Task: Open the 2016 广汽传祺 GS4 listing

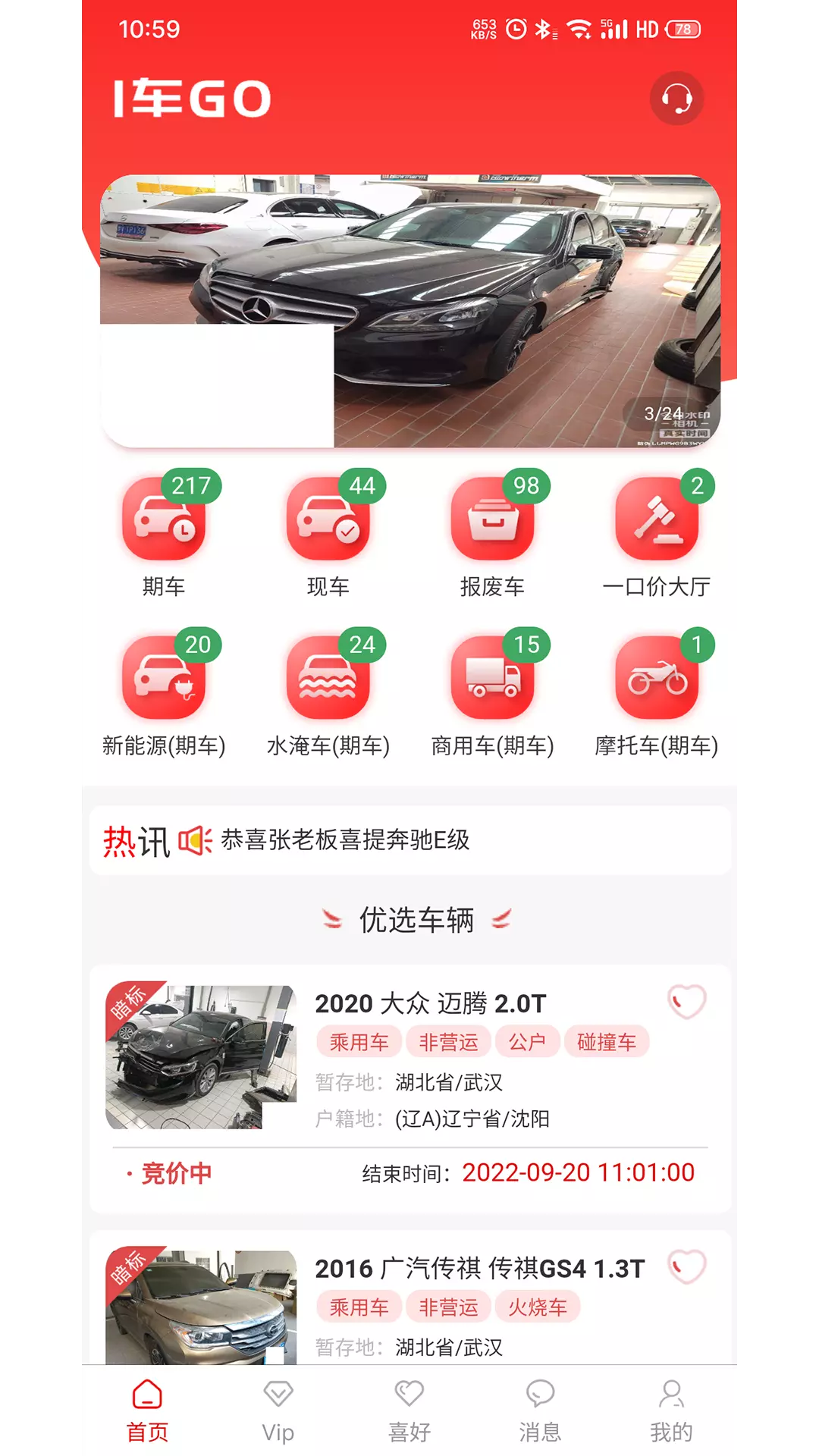Action: tap(410, 1298)
